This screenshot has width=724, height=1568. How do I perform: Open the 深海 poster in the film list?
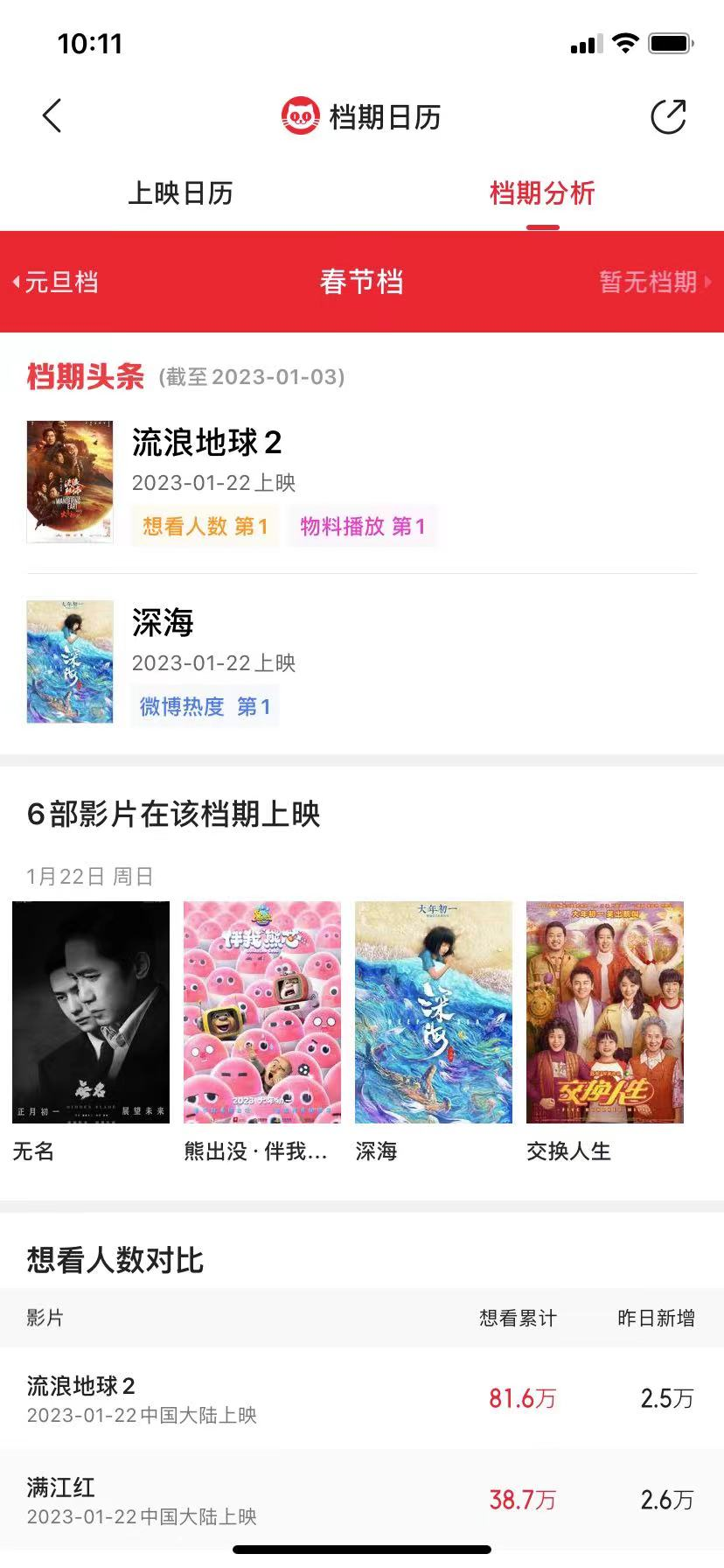click(434, 1012)
